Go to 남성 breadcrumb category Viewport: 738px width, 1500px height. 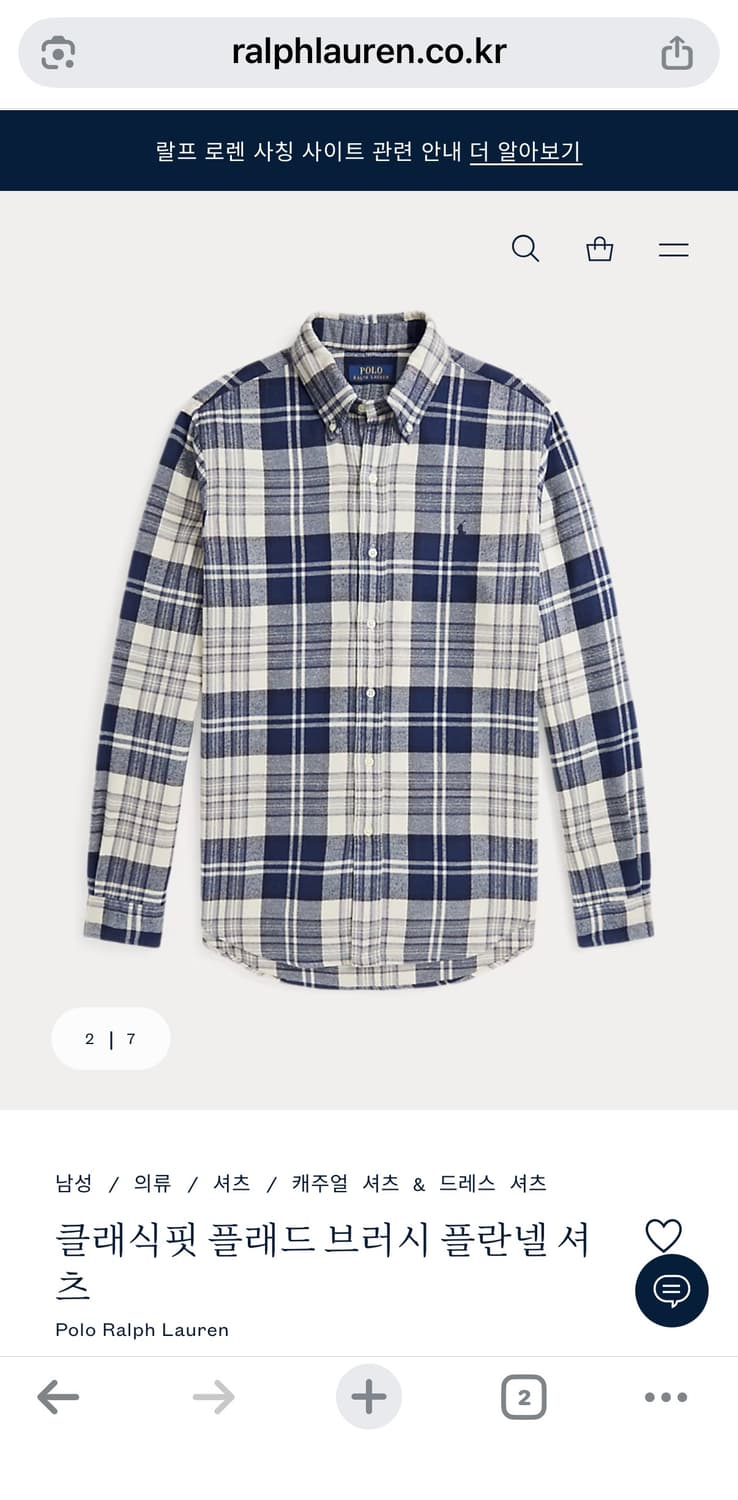pyautogui.click(x=74, y=1184)
